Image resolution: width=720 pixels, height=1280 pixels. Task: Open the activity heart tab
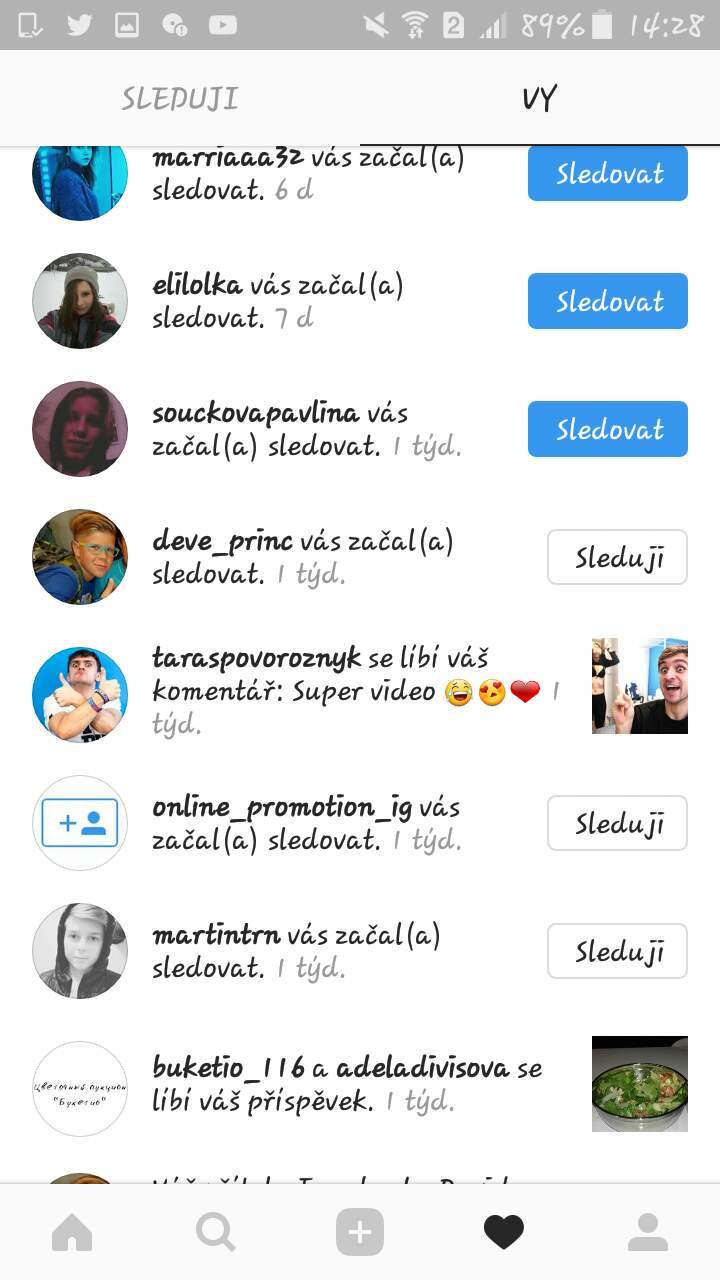pyautogui.click(x=504, y=1233)
